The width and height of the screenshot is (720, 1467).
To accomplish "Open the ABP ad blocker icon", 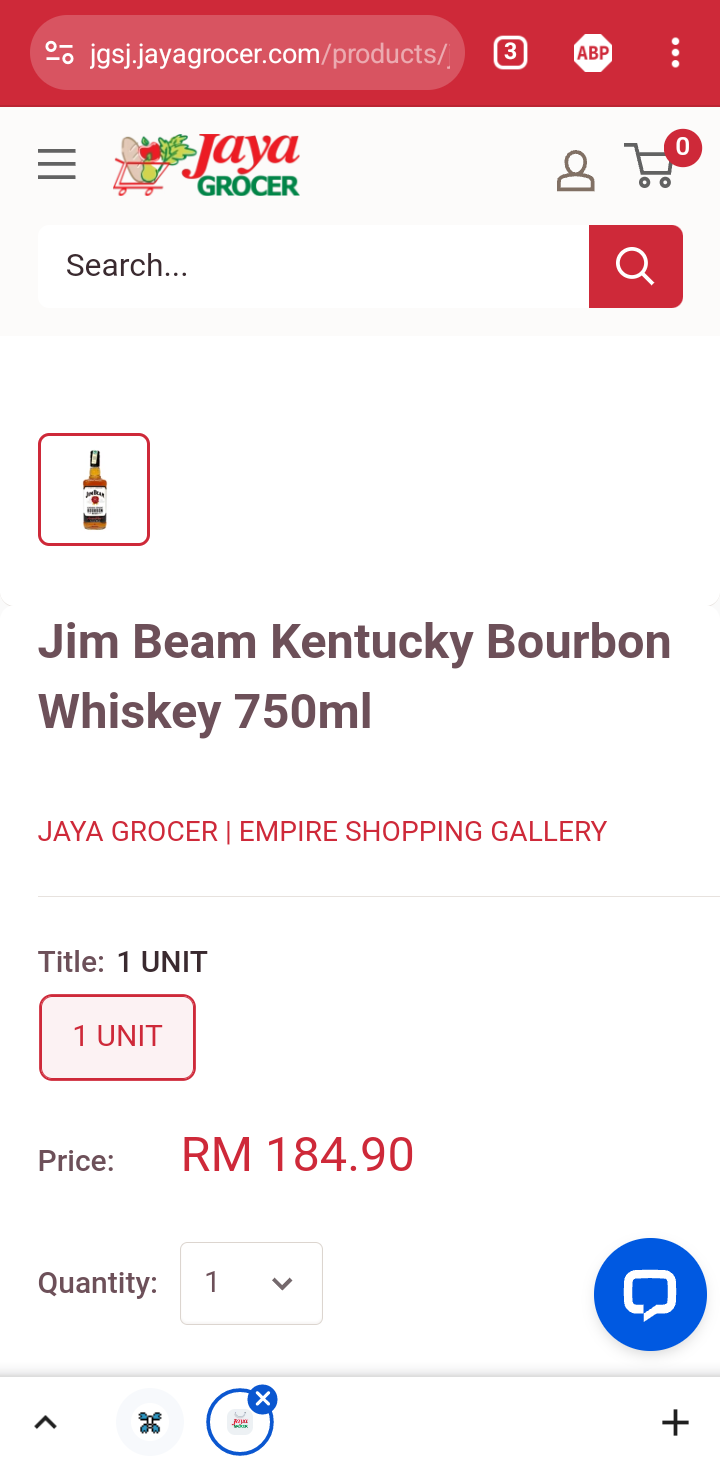I will 593,53.
